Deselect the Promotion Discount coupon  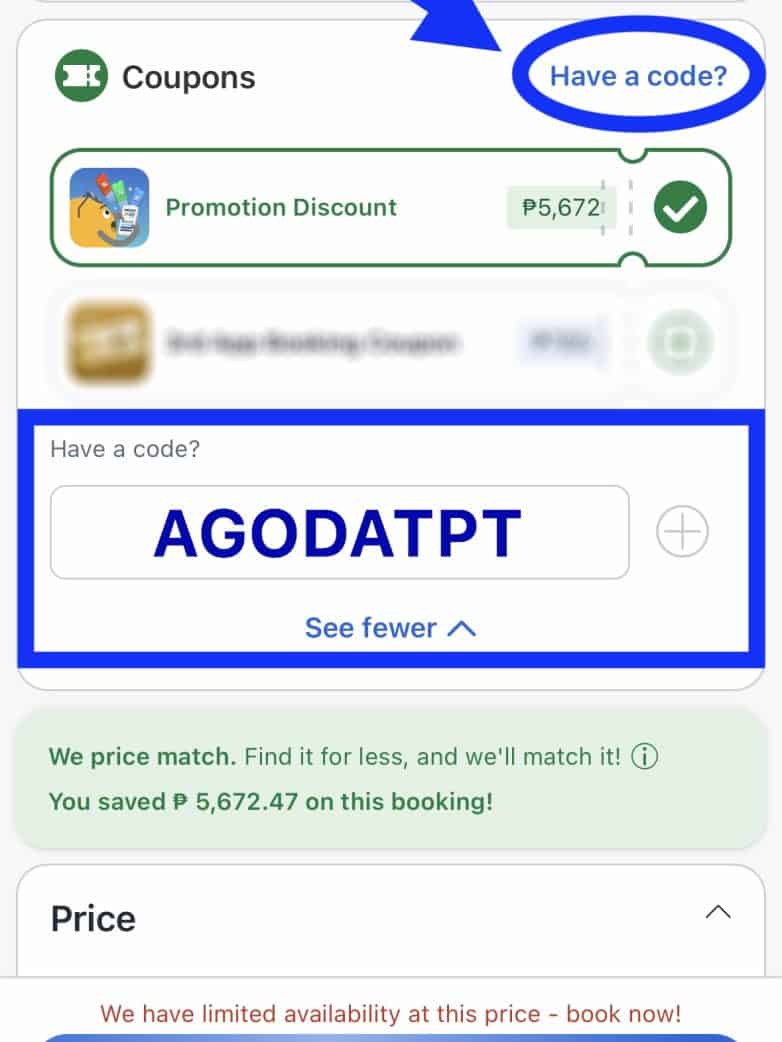pos(680,208)
